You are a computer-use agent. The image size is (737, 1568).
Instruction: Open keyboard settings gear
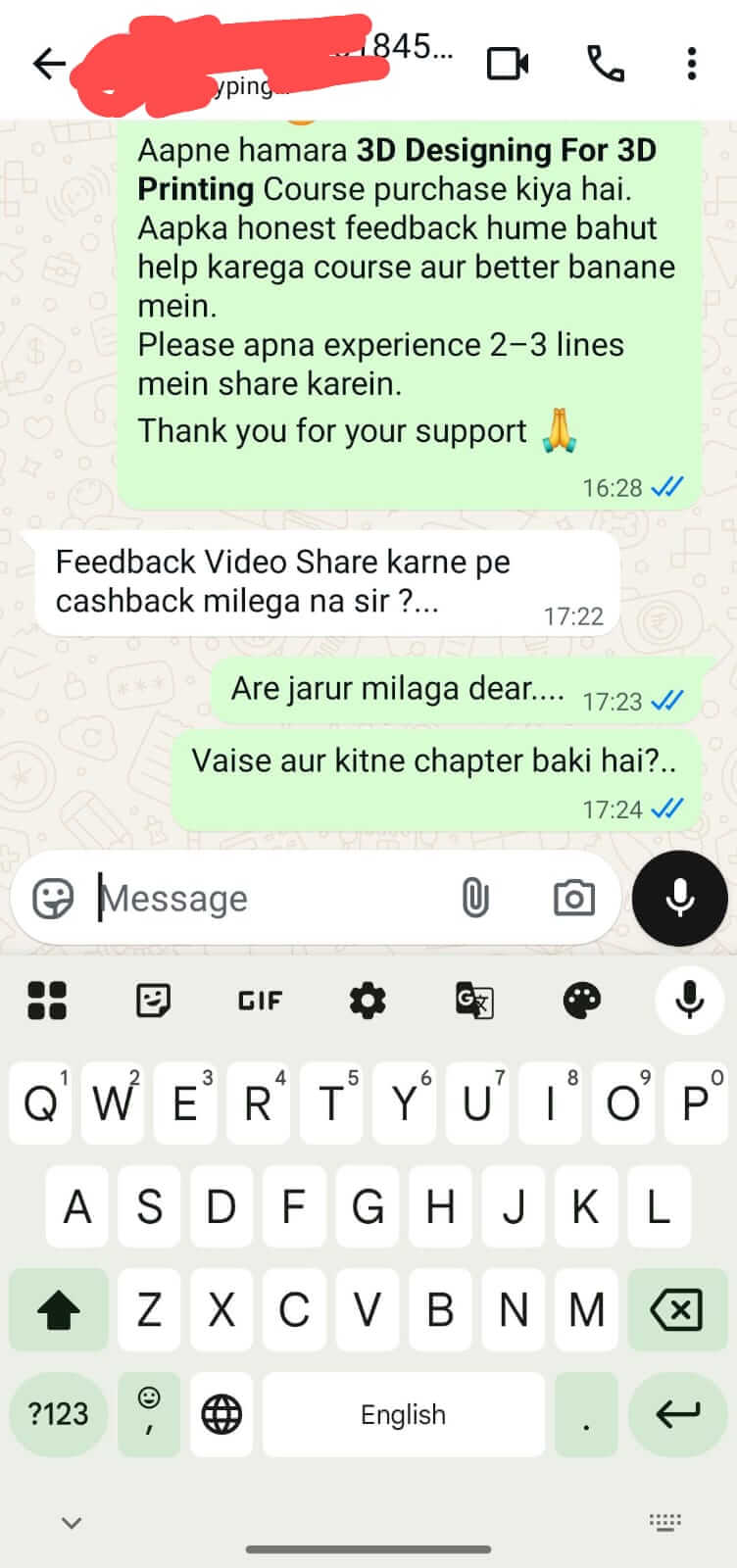(x=368, y=1001)
